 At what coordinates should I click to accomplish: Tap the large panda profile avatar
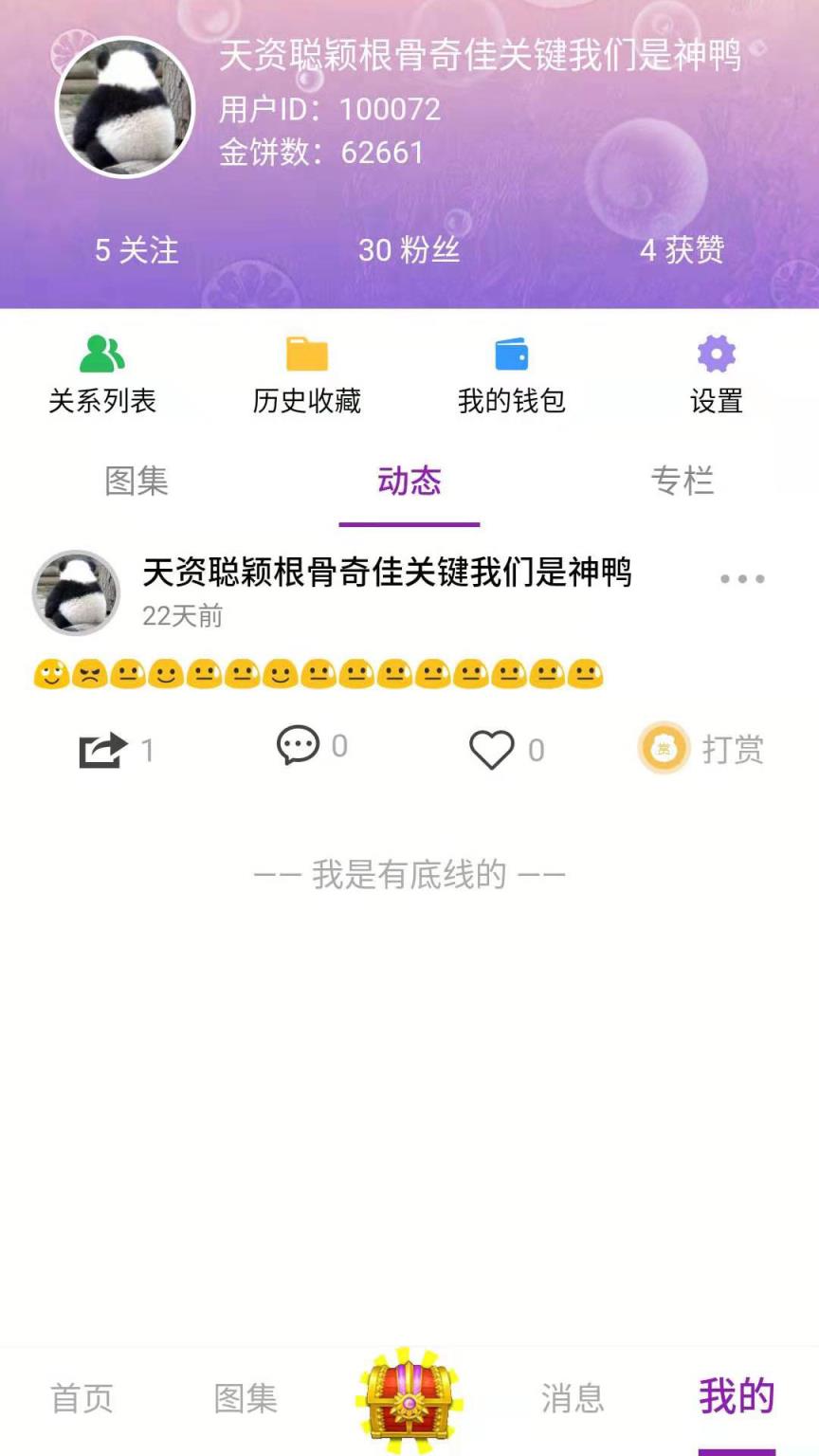(125, 107)
